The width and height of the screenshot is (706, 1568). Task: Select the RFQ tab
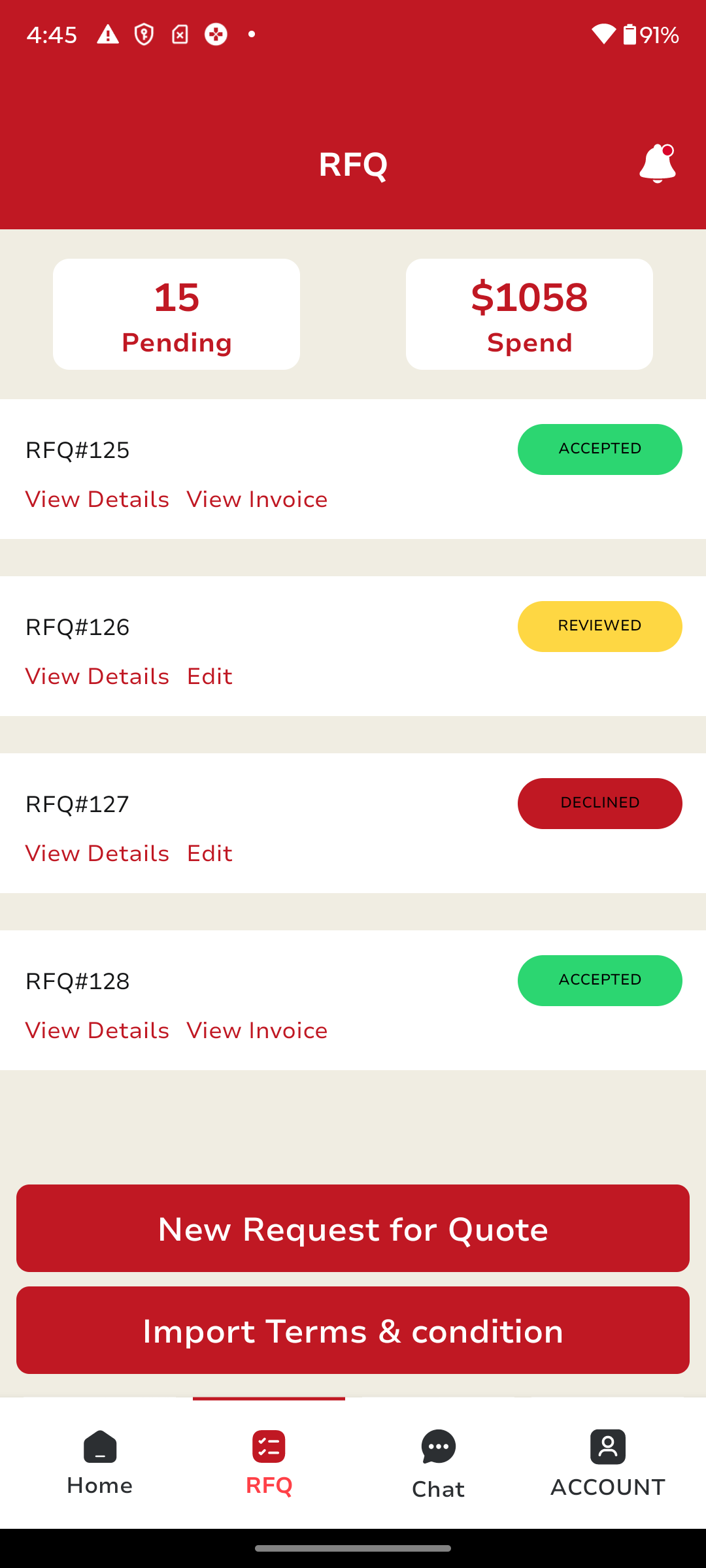[269, 1463]
